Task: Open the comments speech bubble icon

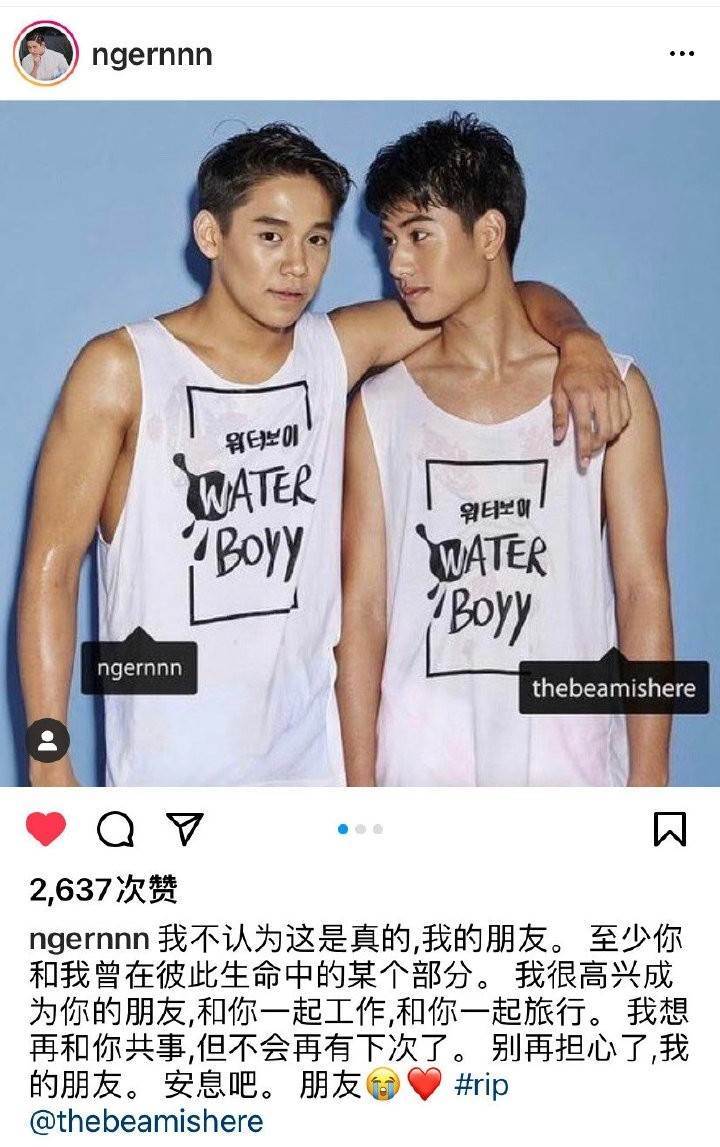Action: [x=116, y=829]
